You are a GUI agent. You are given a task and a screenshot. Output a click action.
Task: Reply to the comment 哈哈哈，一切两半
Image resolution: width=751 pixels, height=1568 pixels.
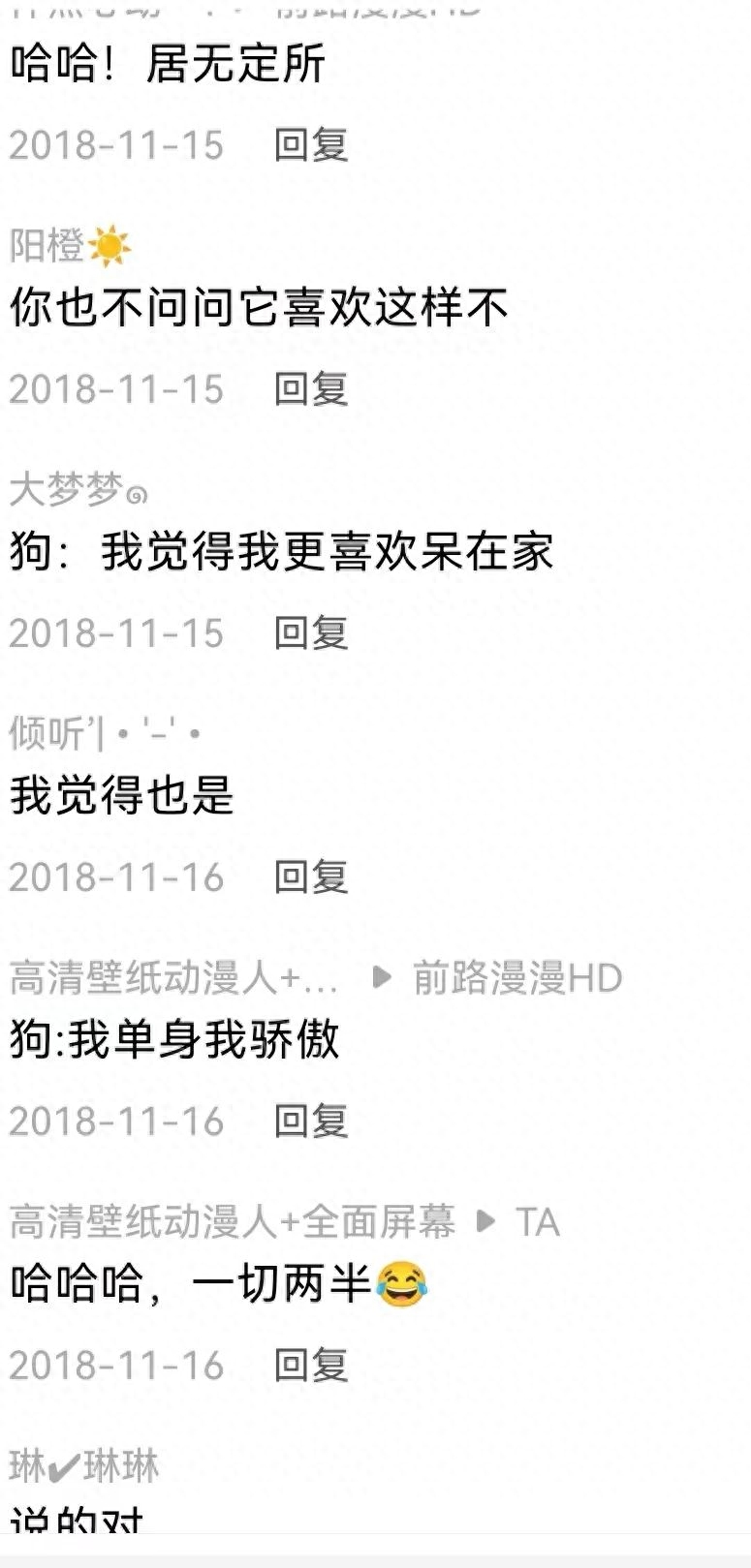coord(310,1366)
